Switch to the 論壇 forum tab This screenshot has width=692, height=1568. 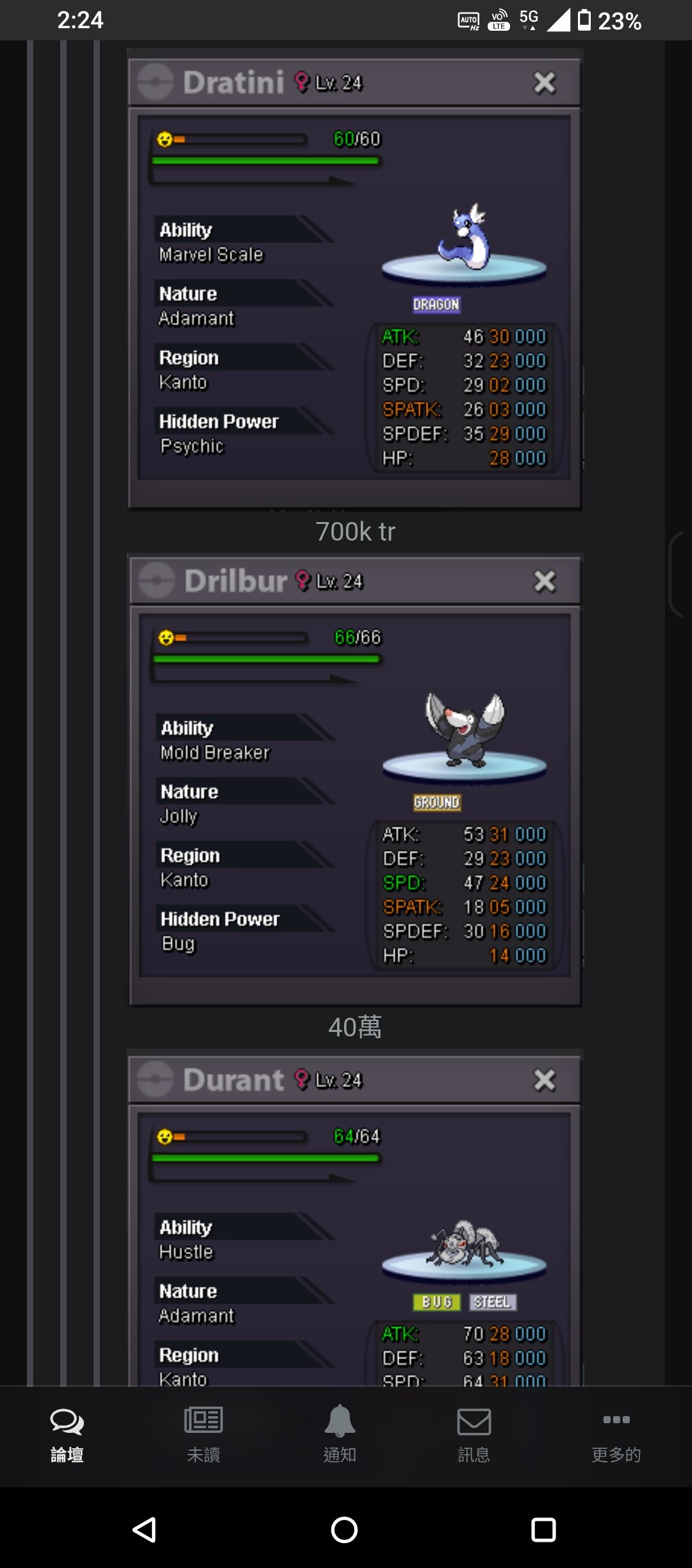click(x=67, y=1435)
